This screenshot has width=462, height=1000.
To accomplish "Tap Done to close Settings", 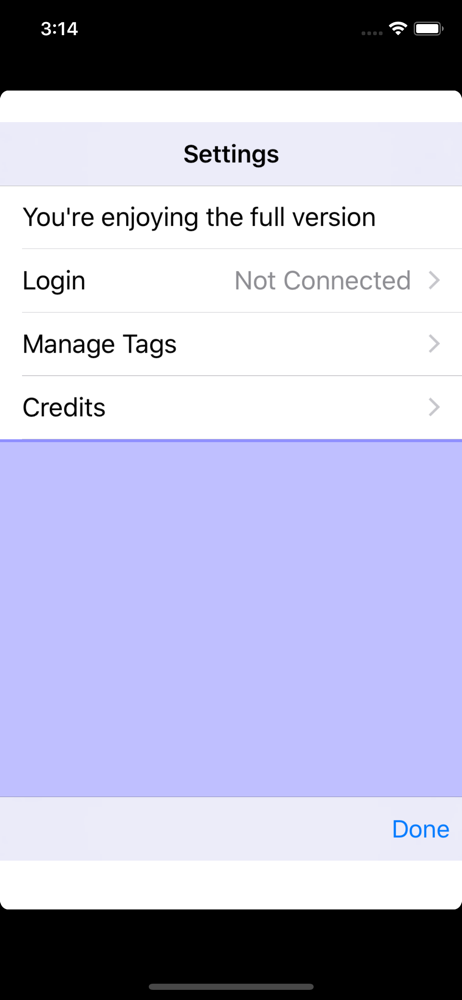I will [x=421, y=828].
